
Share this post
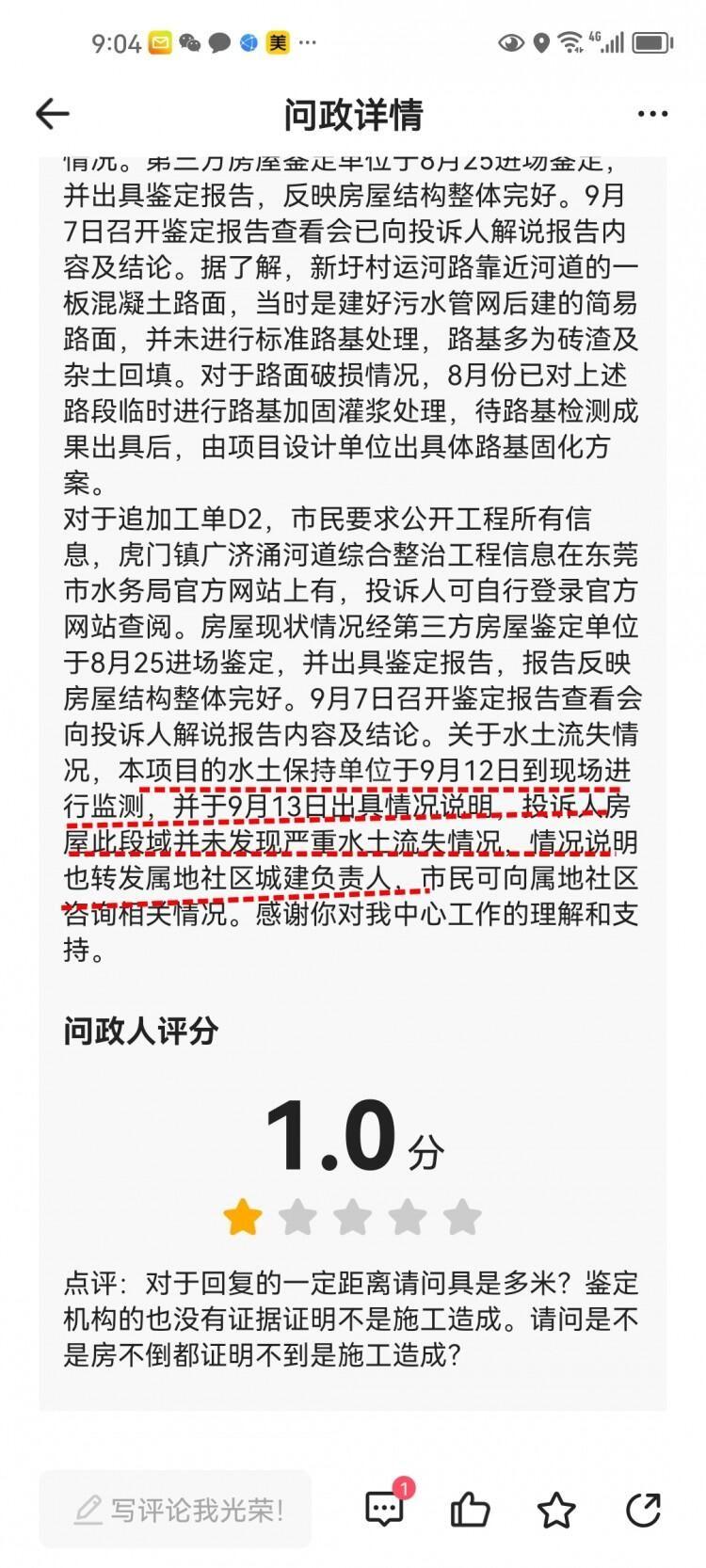click(643, 1510)
